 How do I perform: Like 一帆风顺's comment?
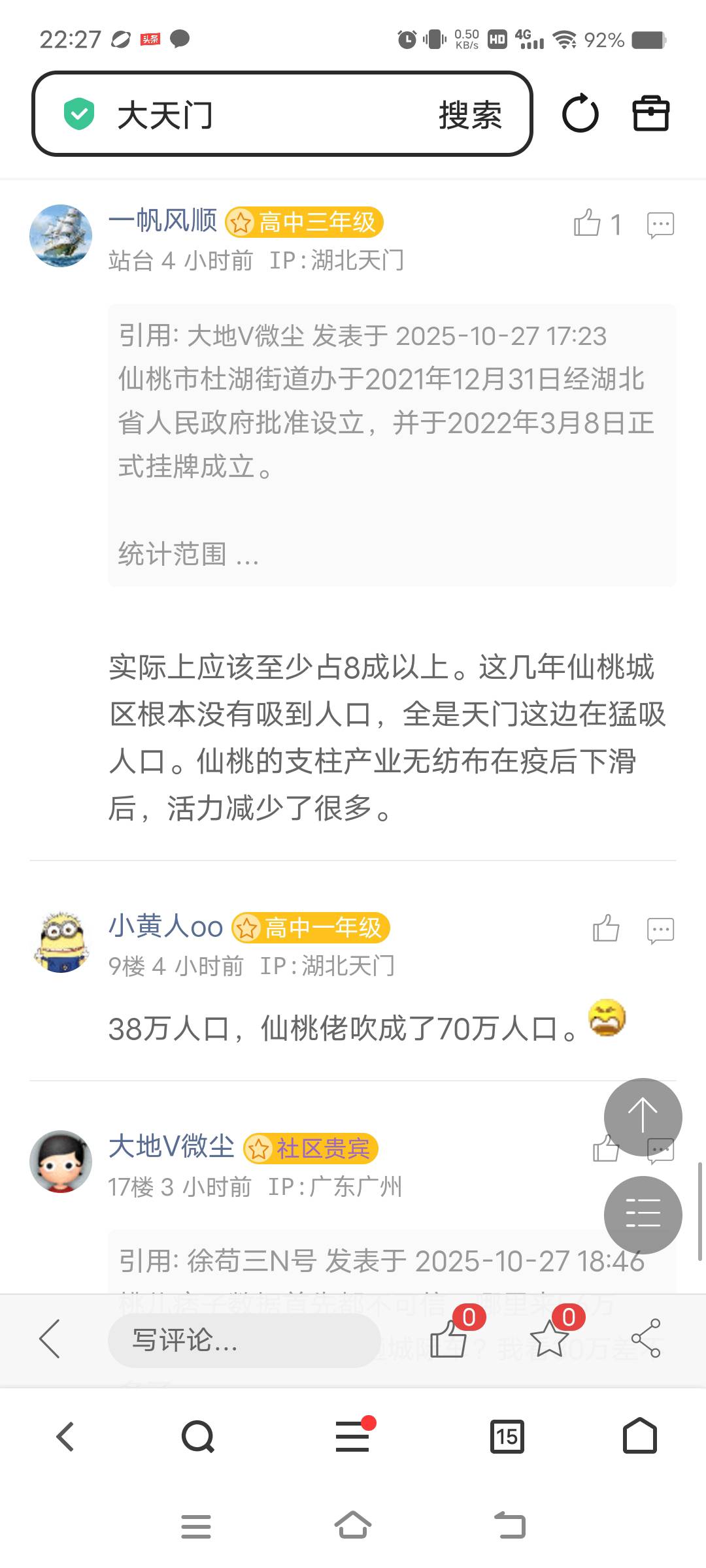pos(588,223)
